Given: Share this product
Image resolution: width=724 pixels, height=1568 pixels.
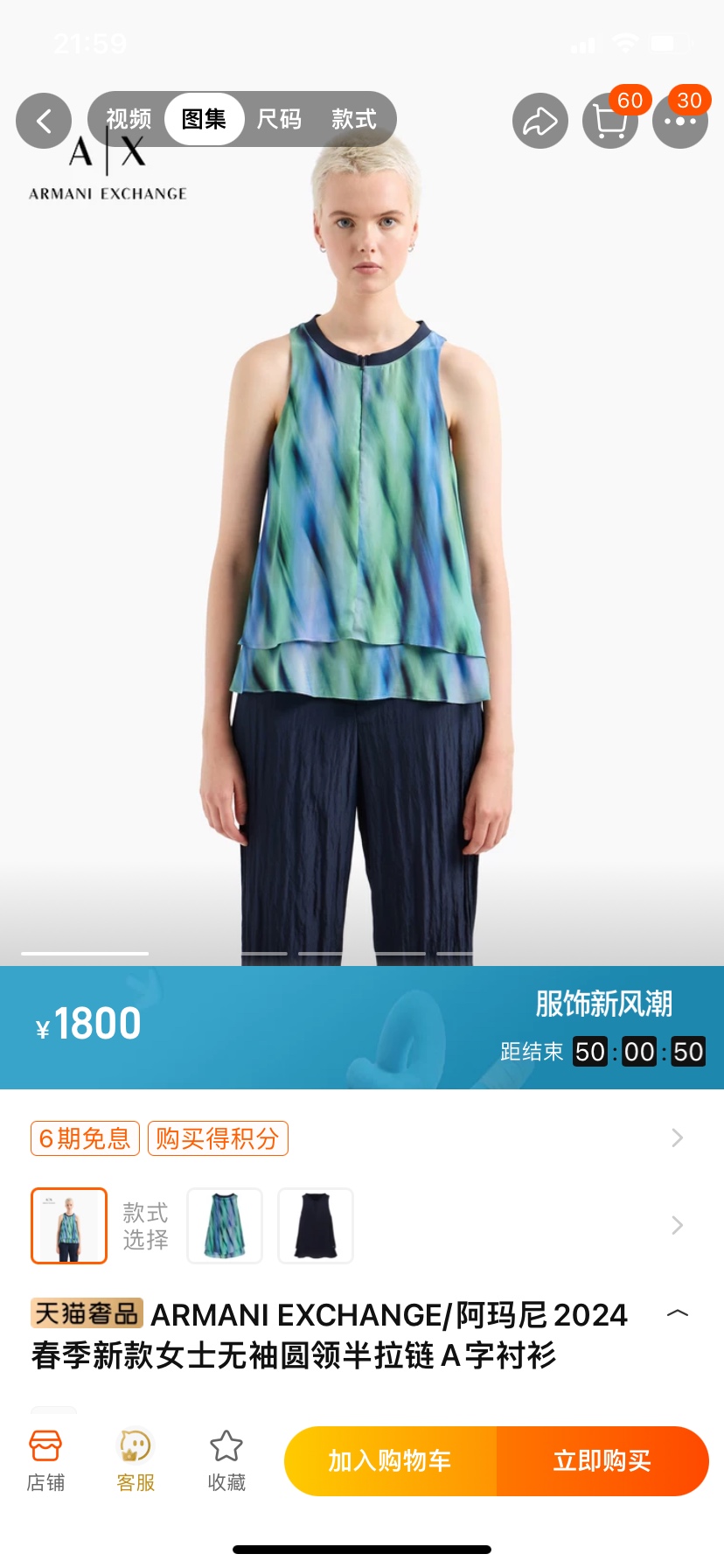Looking at the screenshot, I should (540, 121).
